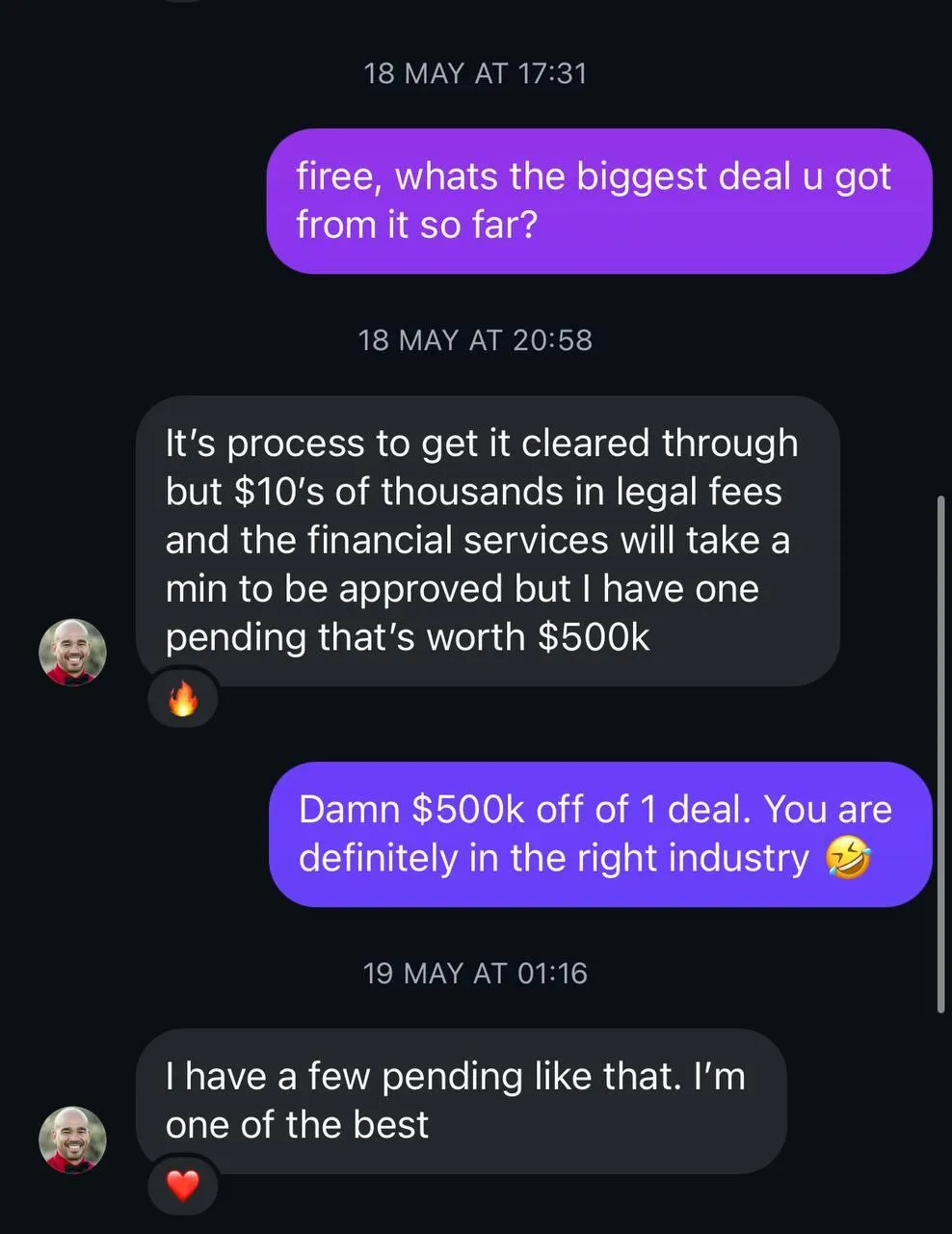952x1234 pixels.
Task: Open the avatar beside the "one of the best" message
Action: (x=72, y=1140)
